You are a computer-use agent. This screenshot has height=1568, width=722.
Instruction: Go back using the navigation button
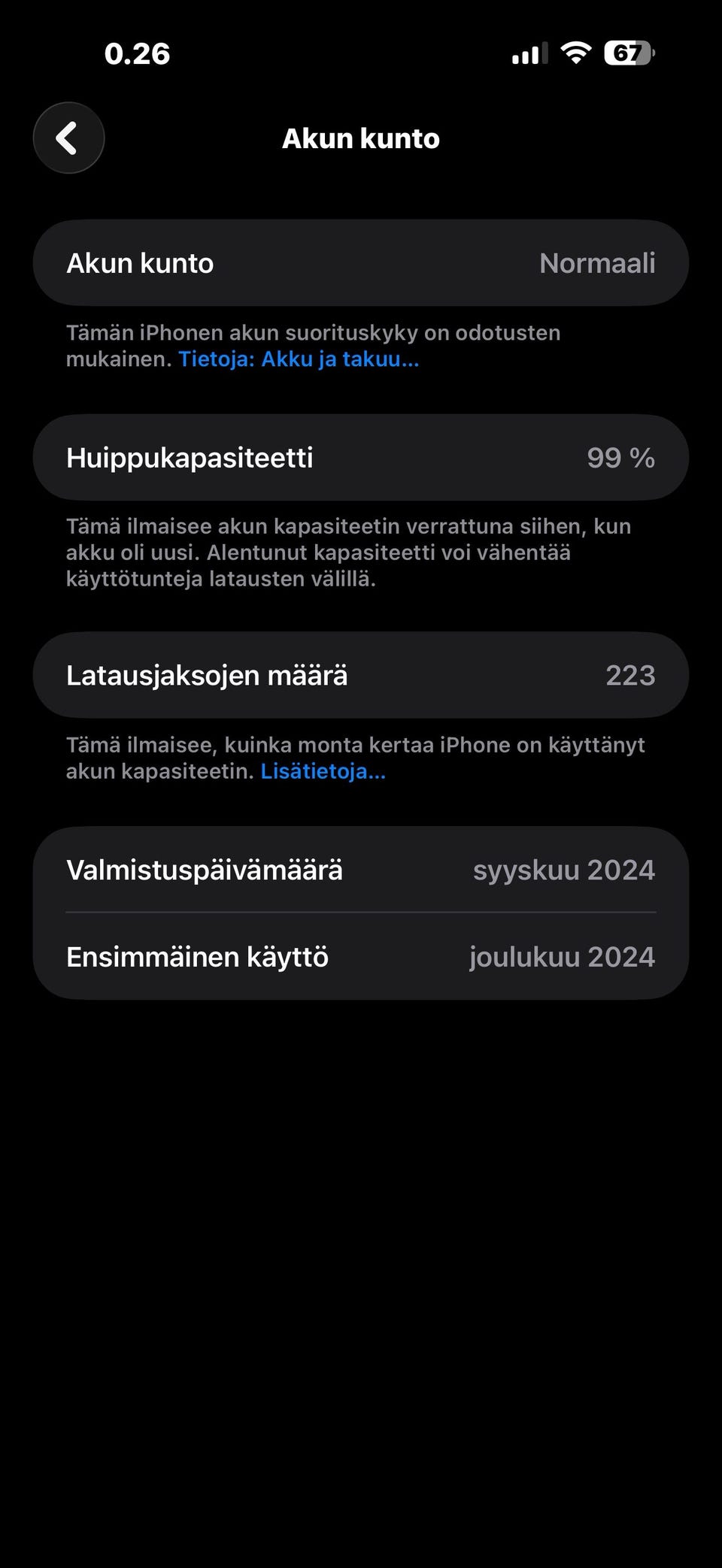(68, 138)
